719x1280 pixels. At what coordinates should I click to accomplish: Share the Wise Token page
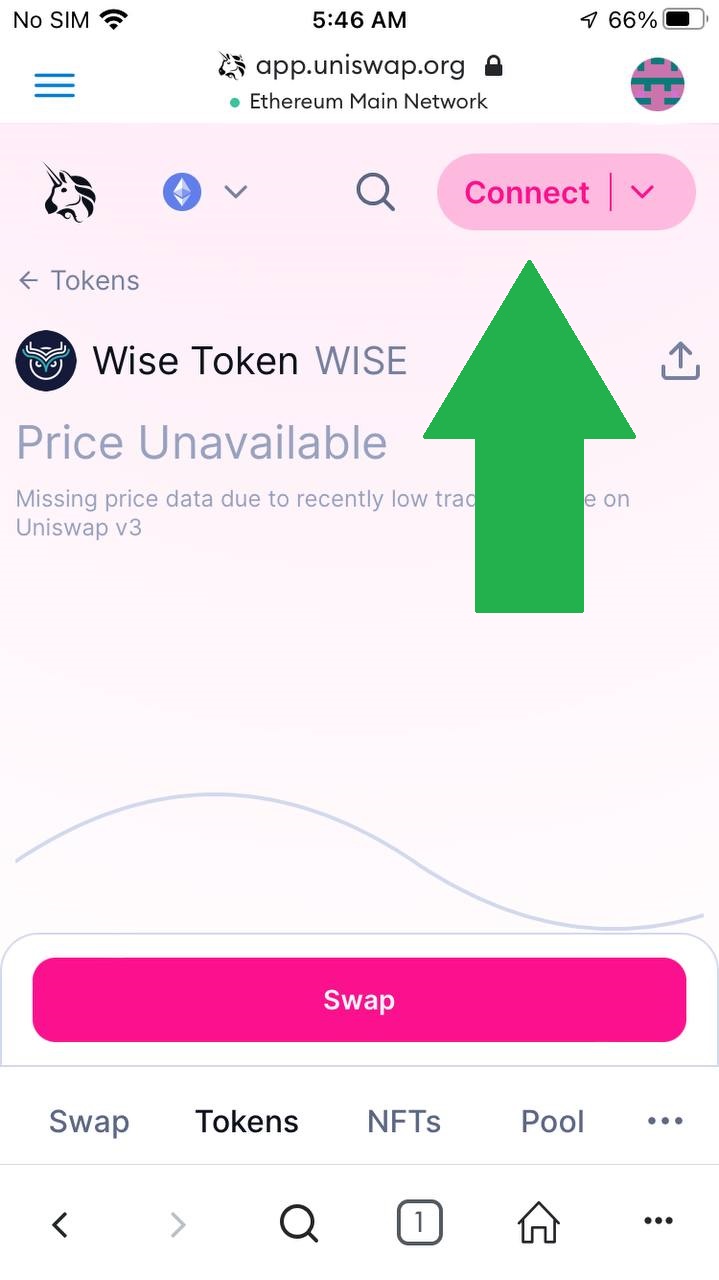(680, 361)
